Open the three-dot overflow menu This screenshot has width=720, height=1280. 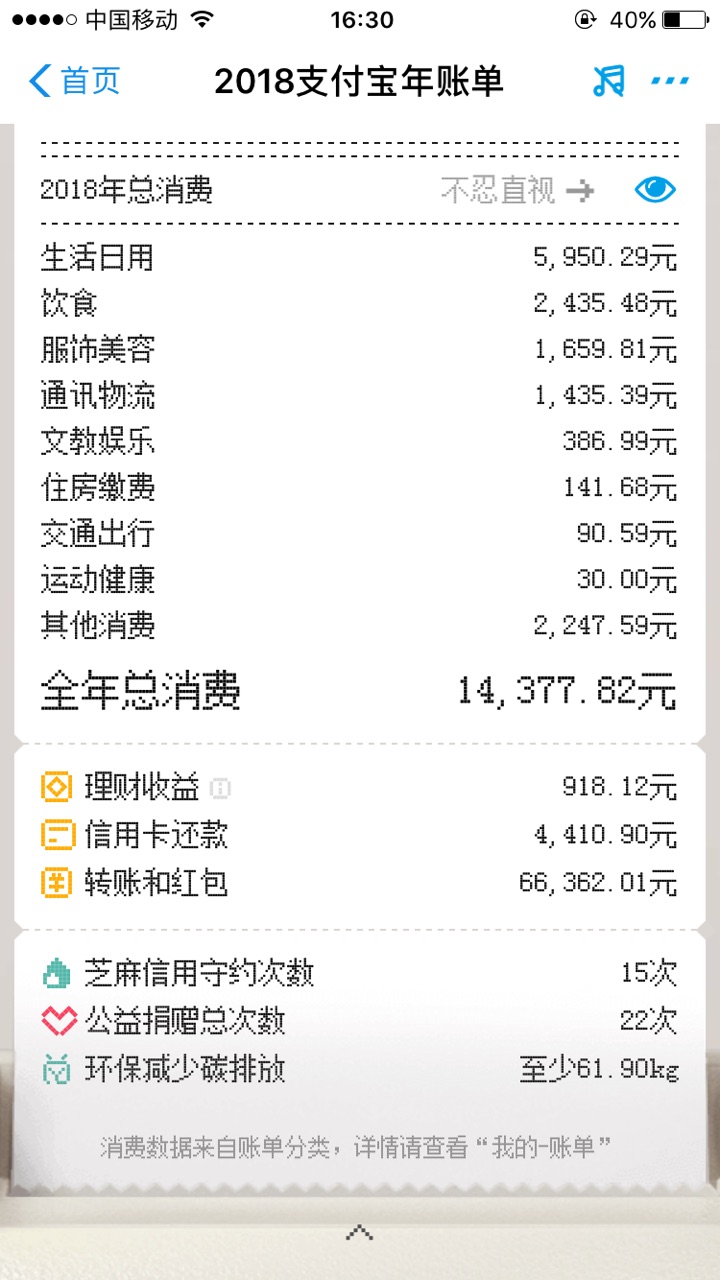pos(670,81)
